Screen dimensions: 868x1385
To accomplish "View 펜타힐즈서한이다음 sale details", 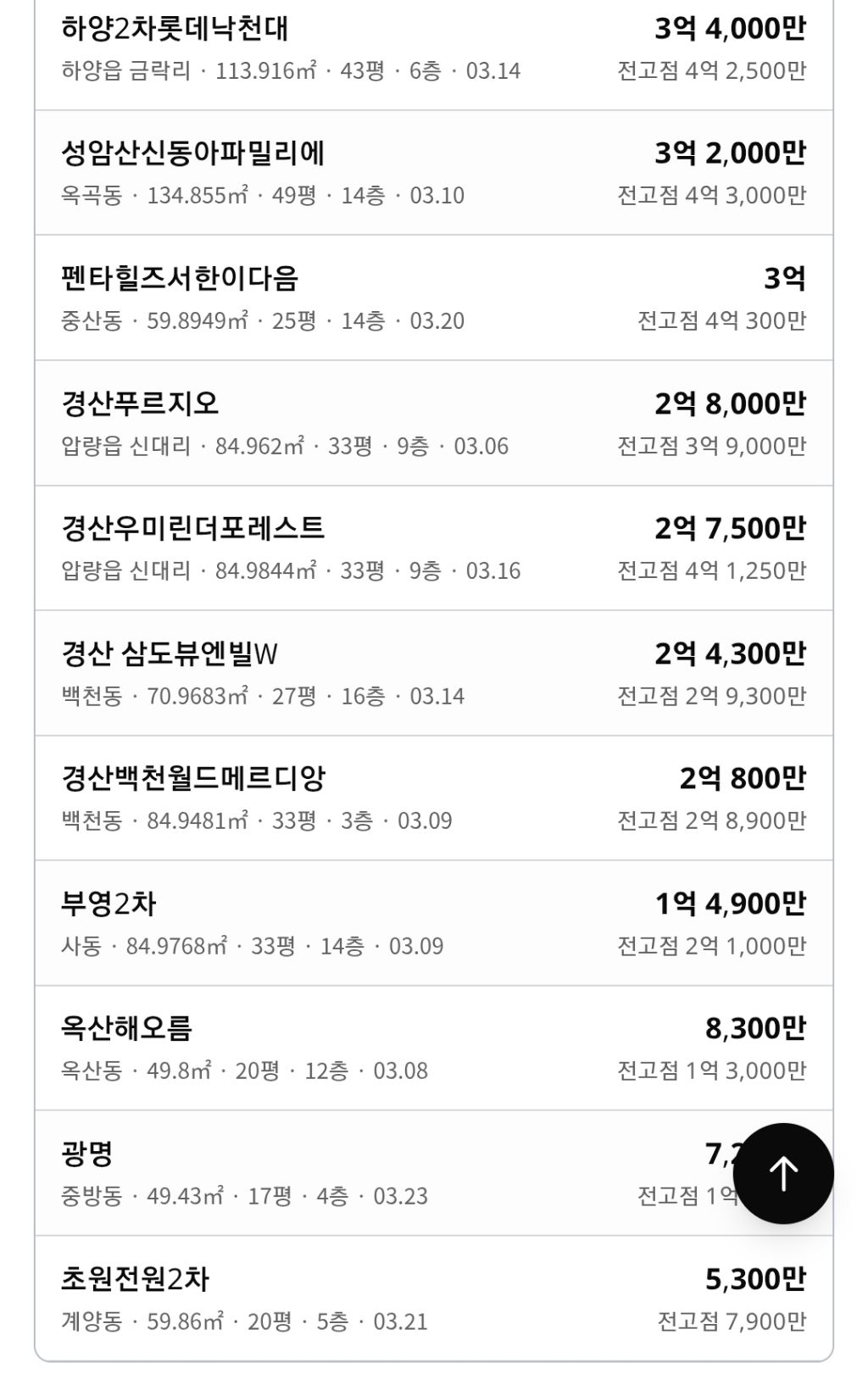I will (434, 298).
